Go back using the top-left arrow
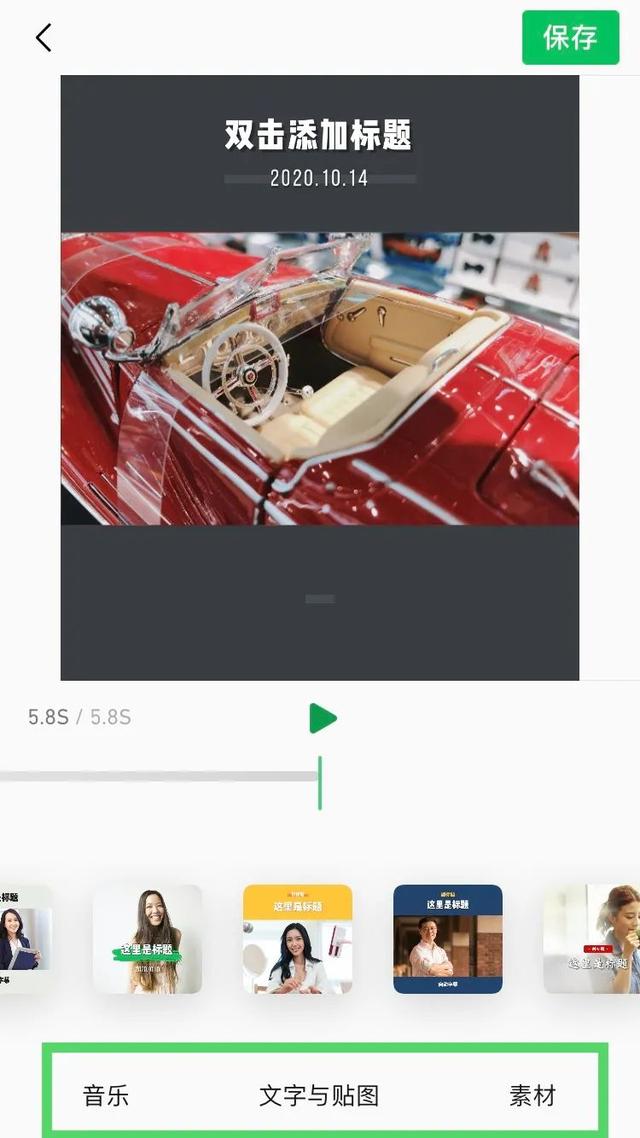This screenshot has width=640, height=1138. tap(43, 38)
